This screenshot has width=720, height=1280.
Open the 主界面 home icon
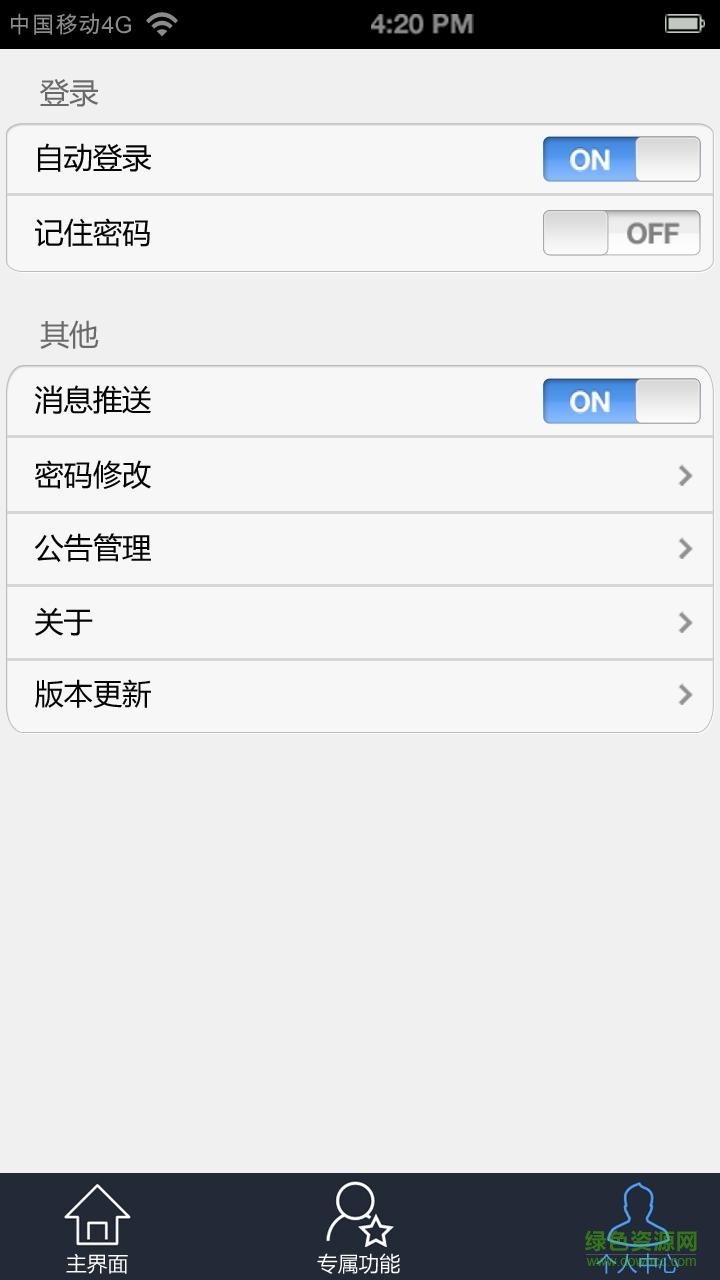pyautogui.click(x=95, y=1215)
